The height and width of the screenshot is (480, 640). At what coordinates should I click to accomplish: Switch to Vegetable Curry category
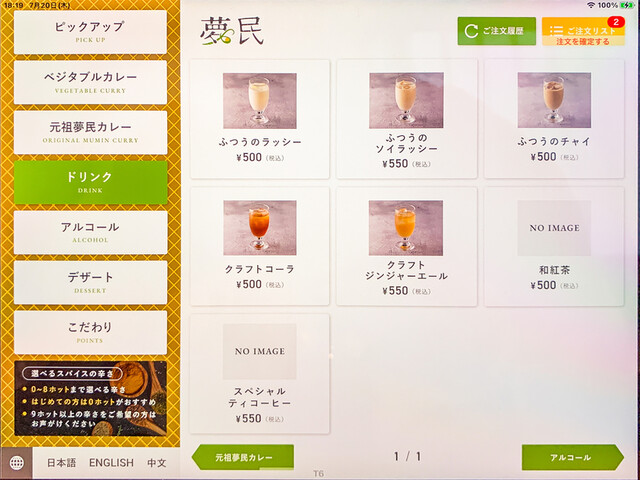tap(90, 82)
